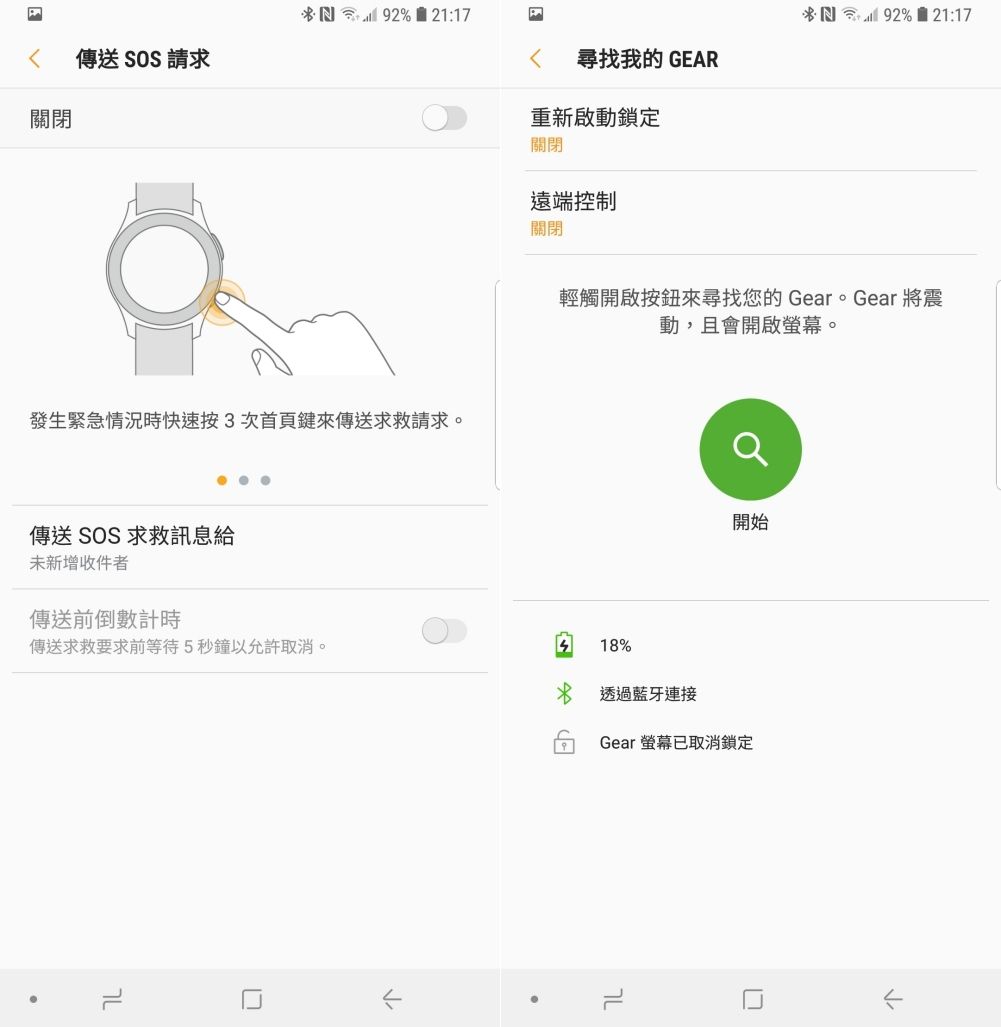This screenshot has height=1027, width=1001.
Task: Go back from the 尋找我的 GEAR screen
Action: (x=536, y=59)
